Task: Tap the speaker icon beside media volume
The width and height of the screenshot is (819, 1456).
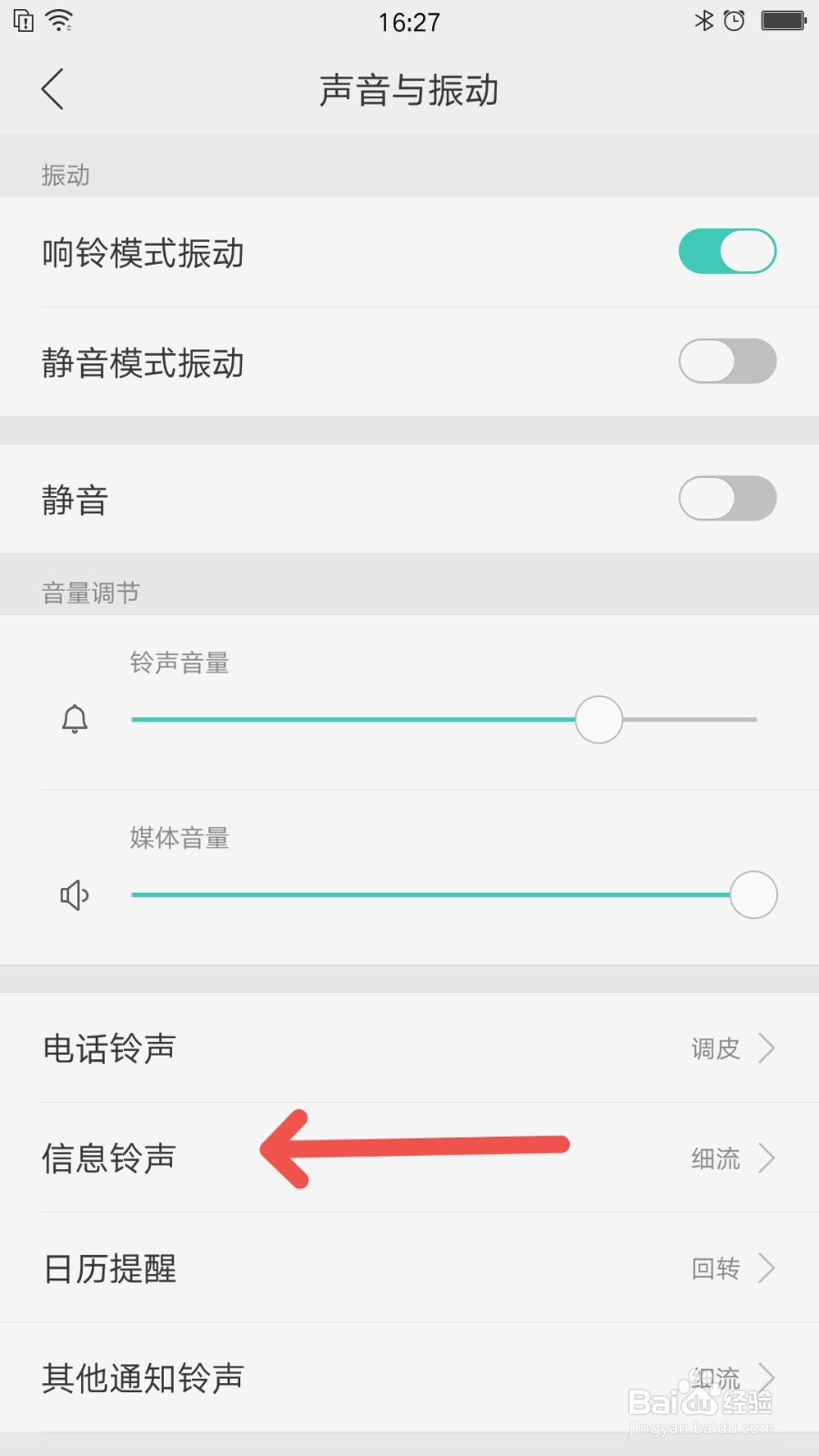Action: click(75, 895)
